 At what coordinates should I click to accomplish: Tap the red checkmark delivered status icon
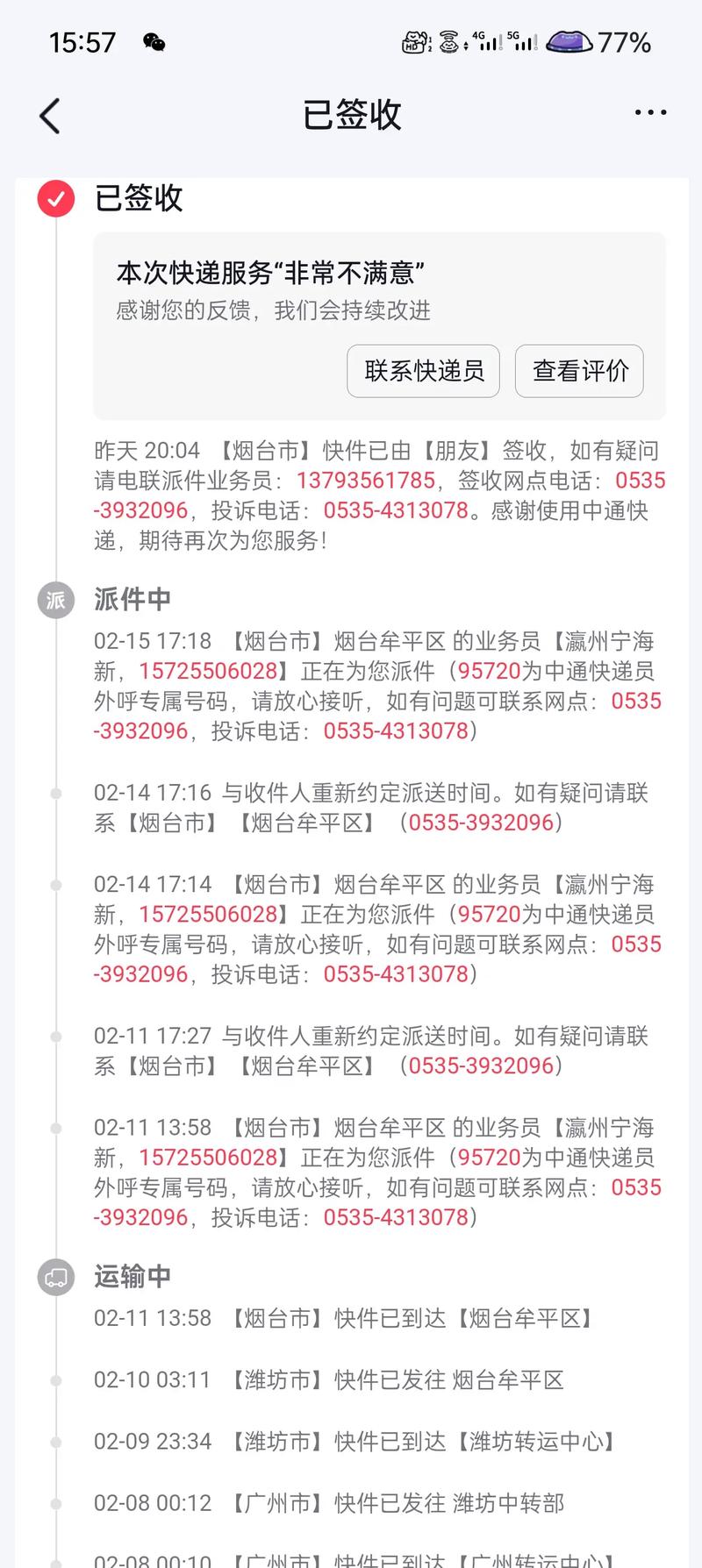click(54, 198)
